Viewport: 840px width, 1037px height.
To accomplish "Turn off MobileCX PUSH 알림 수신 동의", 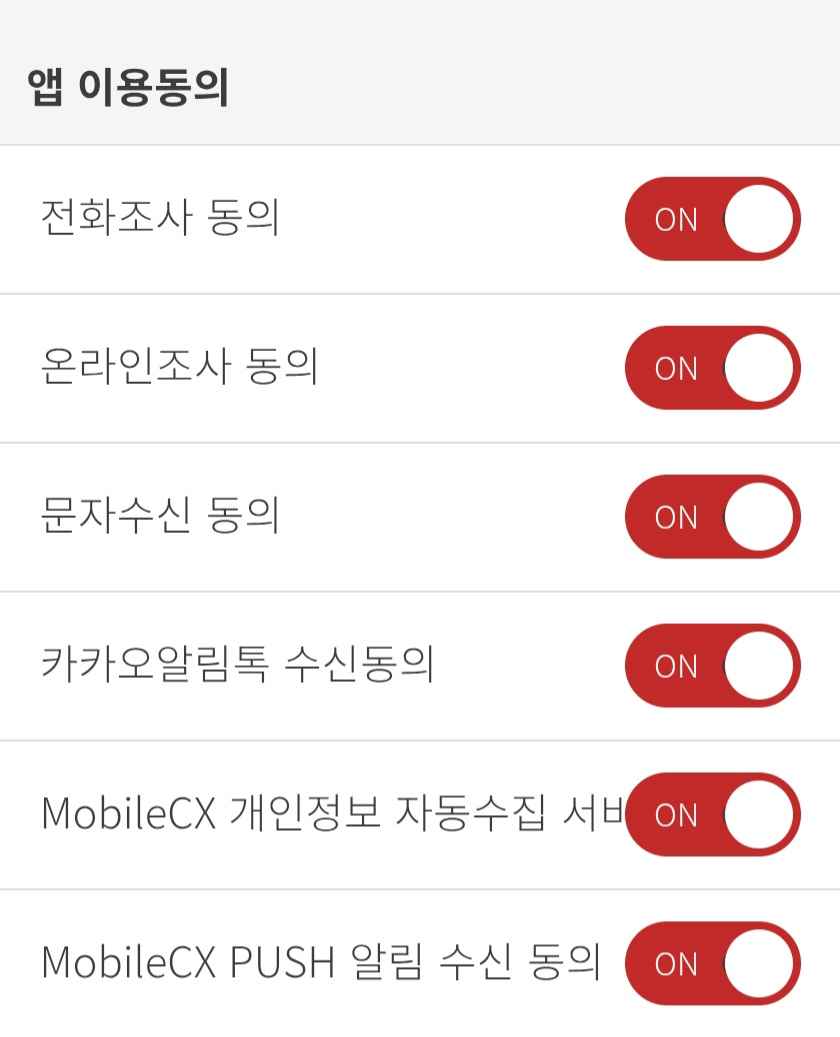I will pos(711,963).
